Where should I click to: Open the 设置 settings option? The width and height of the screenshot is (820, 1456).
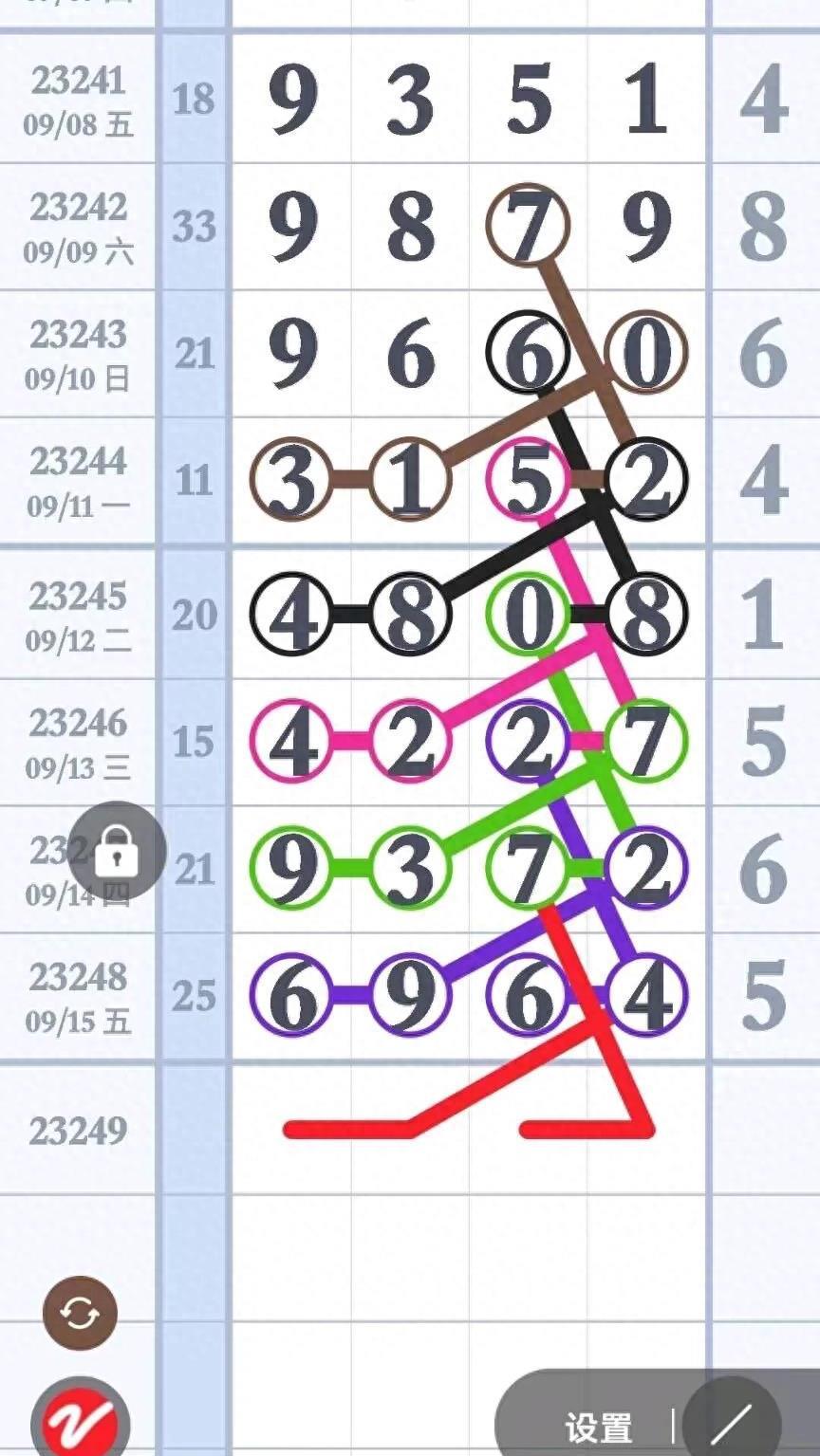pos(598,1428)
